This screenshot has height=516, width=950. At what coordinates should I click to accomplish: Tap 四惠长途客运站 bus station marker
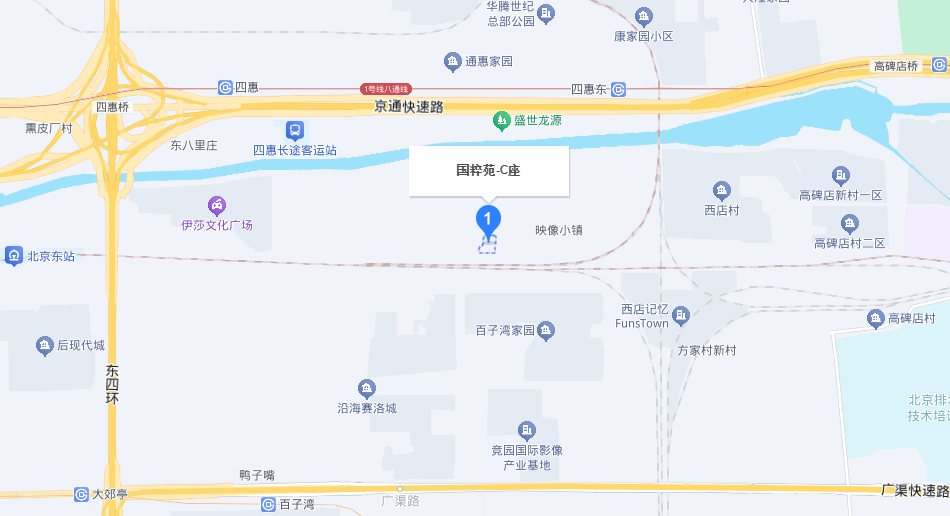coord(294,130)
